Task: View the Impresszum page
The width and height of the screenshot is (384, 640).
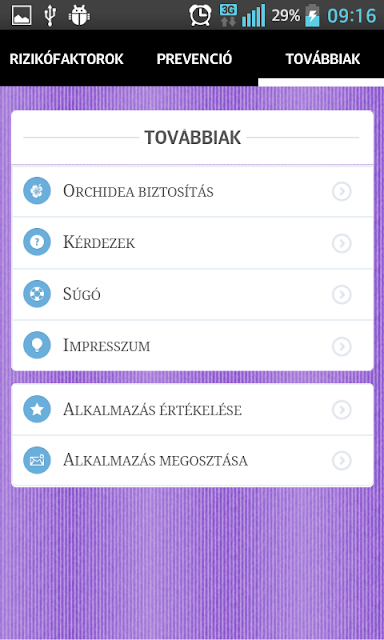Action: (192, 346)
